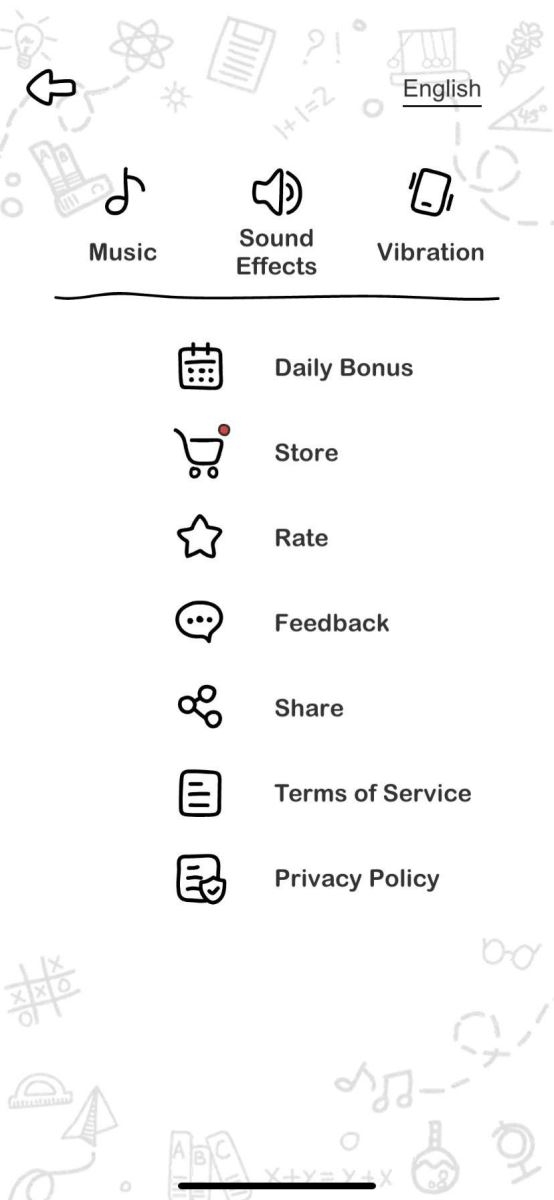Go back using the arrow icon
Image resolution: width=554 pixels, height=1200 pixels.
51,88
